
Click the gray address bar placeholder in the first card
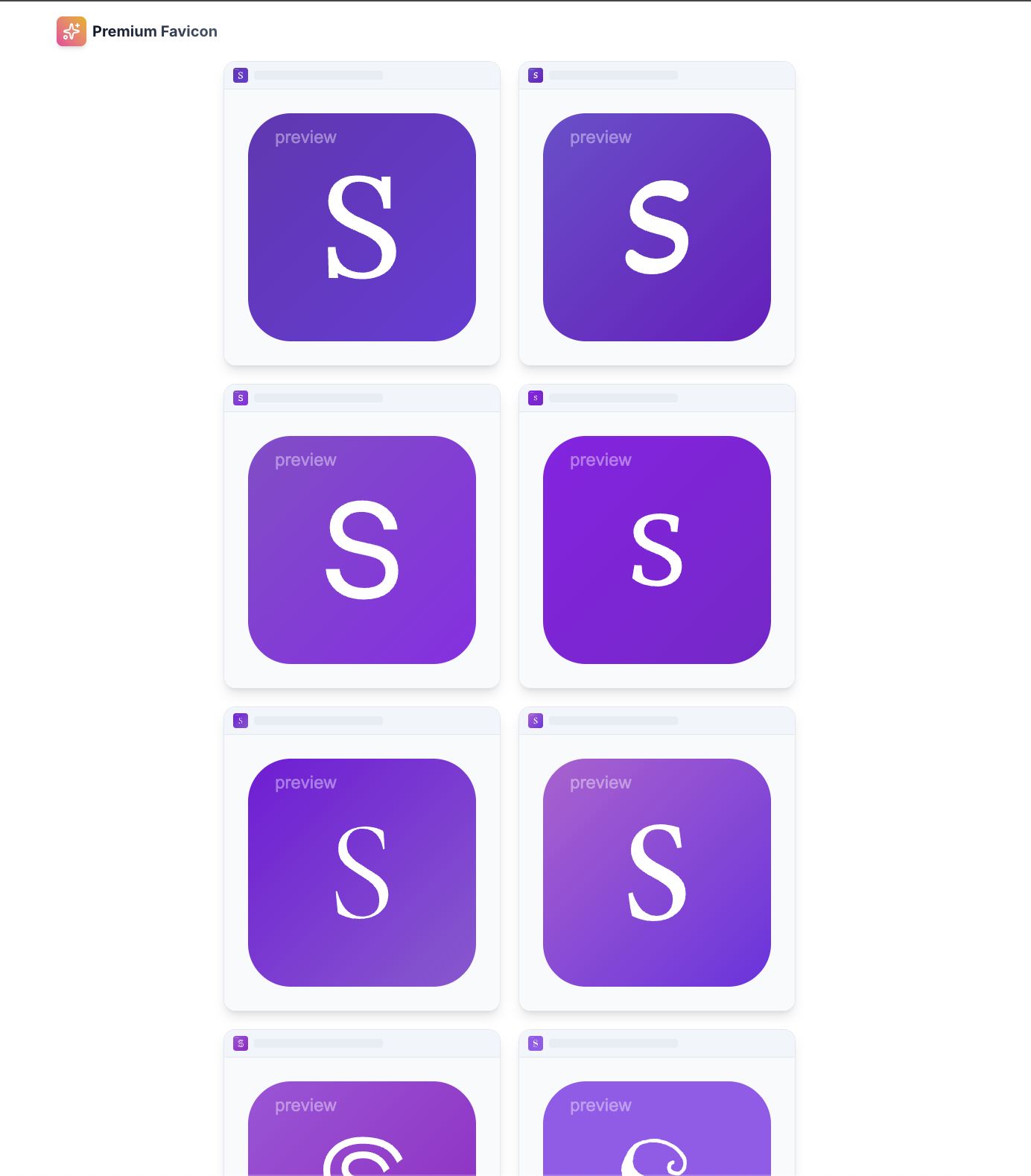coord(319,75)
